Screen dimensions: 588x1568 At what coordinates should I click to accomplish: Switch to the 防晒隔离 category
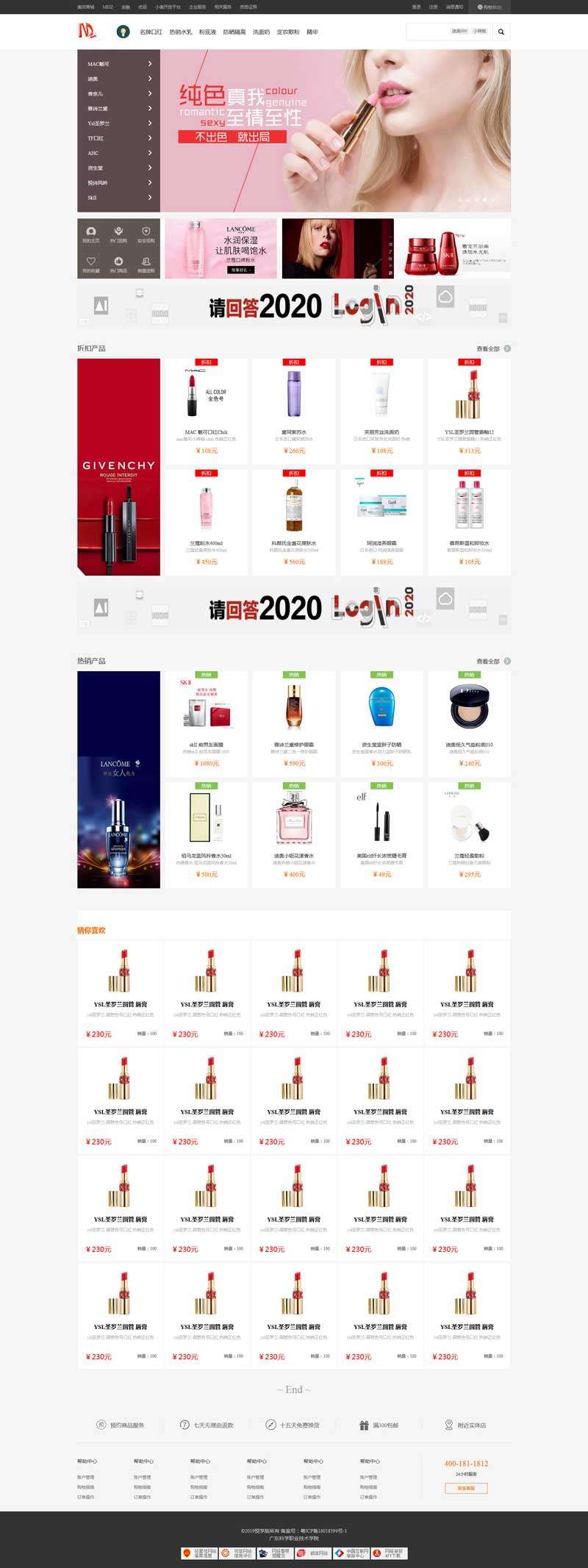pos(234,32)
